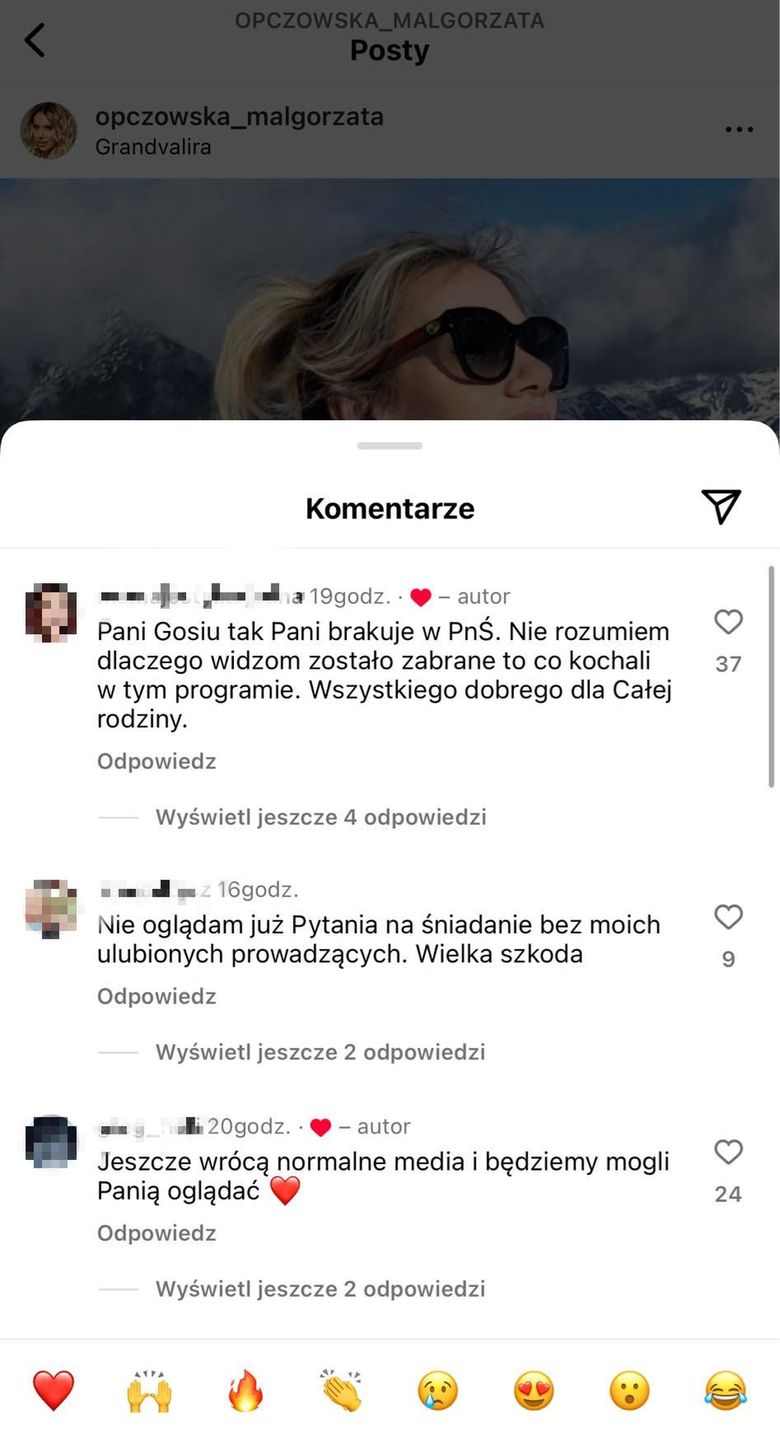Select the crying face emoji

point(437,1390)
